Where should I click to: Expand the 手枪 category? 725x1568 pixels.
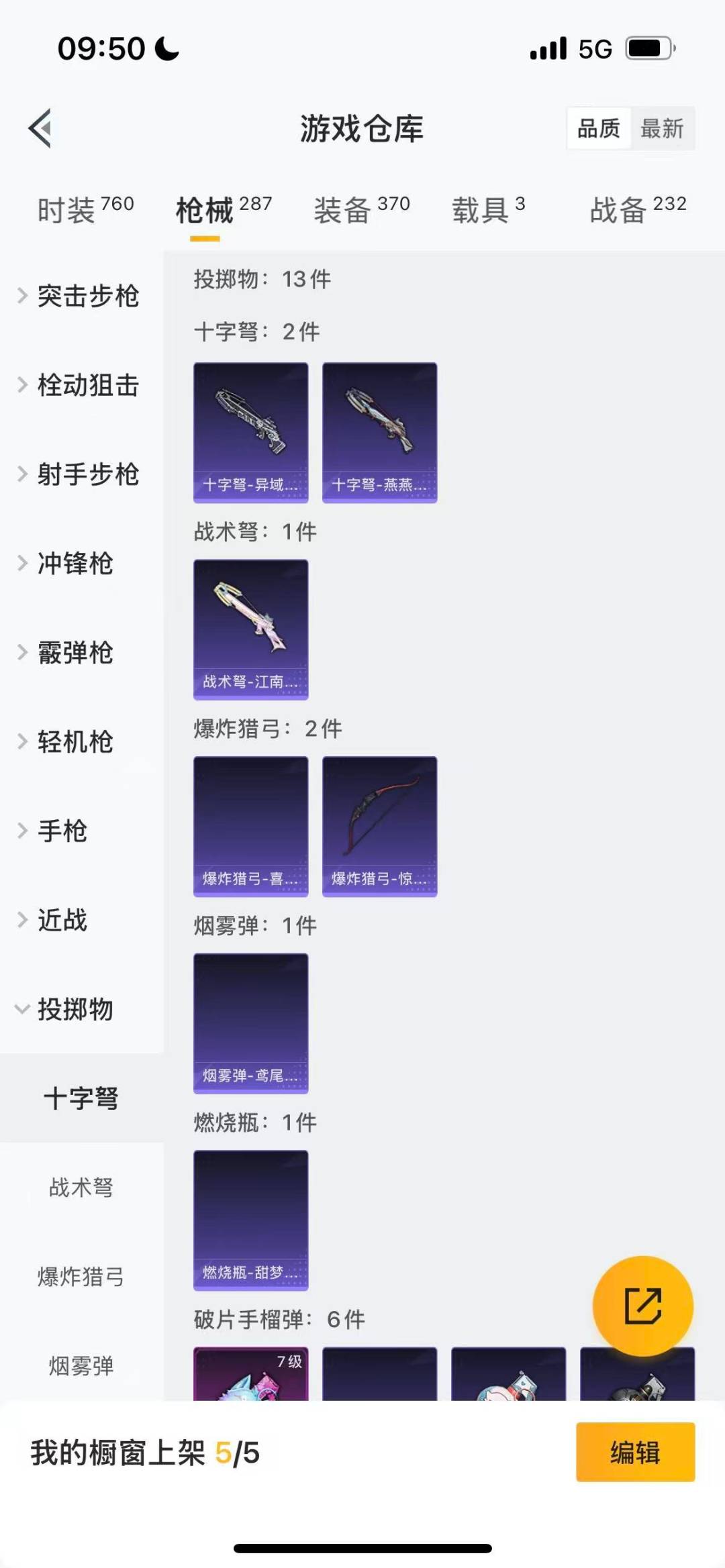[60, 831]
